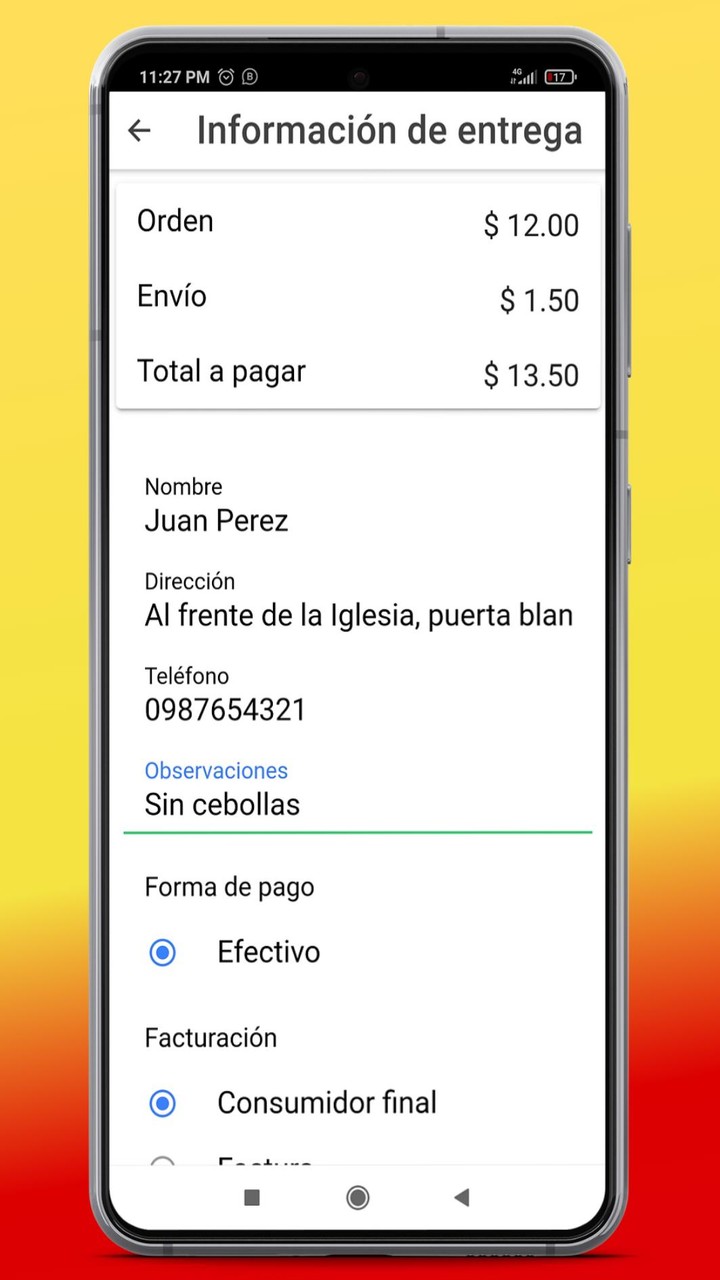Screen dimensions: 720x1280
Task: Tap the Información de entrega title
Action: [389, 130]
